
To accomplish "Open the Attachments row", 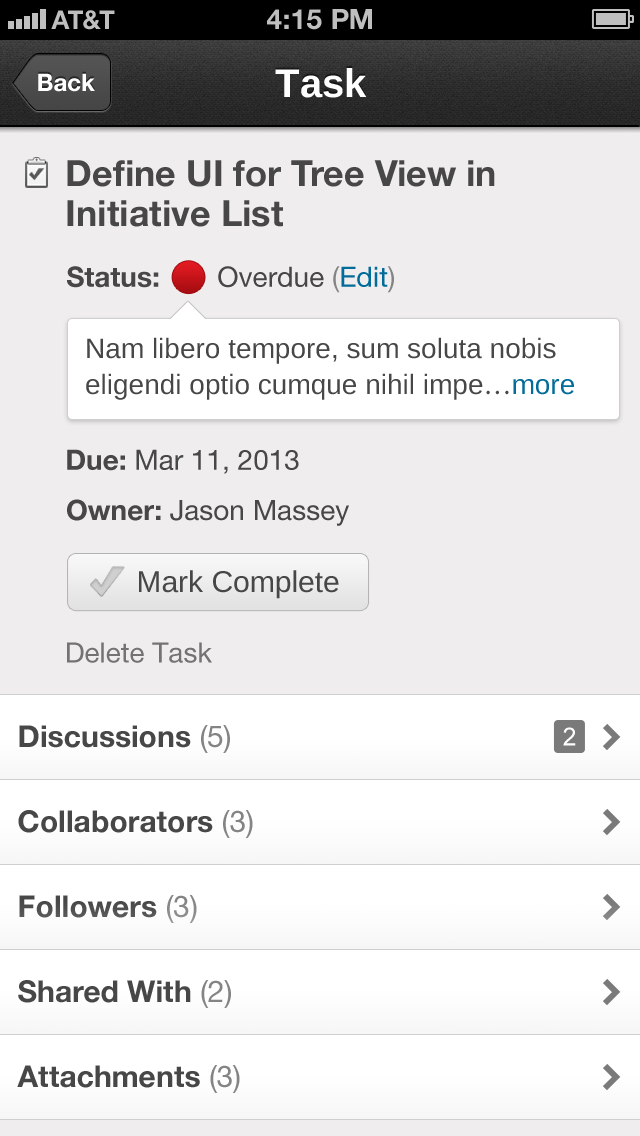I will pyautogui.click(x=320, y=1077).
